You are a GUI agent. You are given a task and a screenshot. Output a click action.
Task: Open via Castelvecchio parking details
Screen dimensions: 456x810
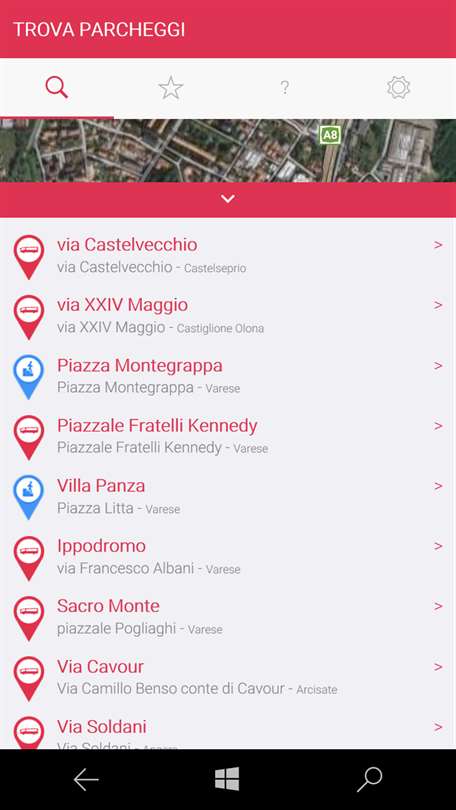[228, 256]
